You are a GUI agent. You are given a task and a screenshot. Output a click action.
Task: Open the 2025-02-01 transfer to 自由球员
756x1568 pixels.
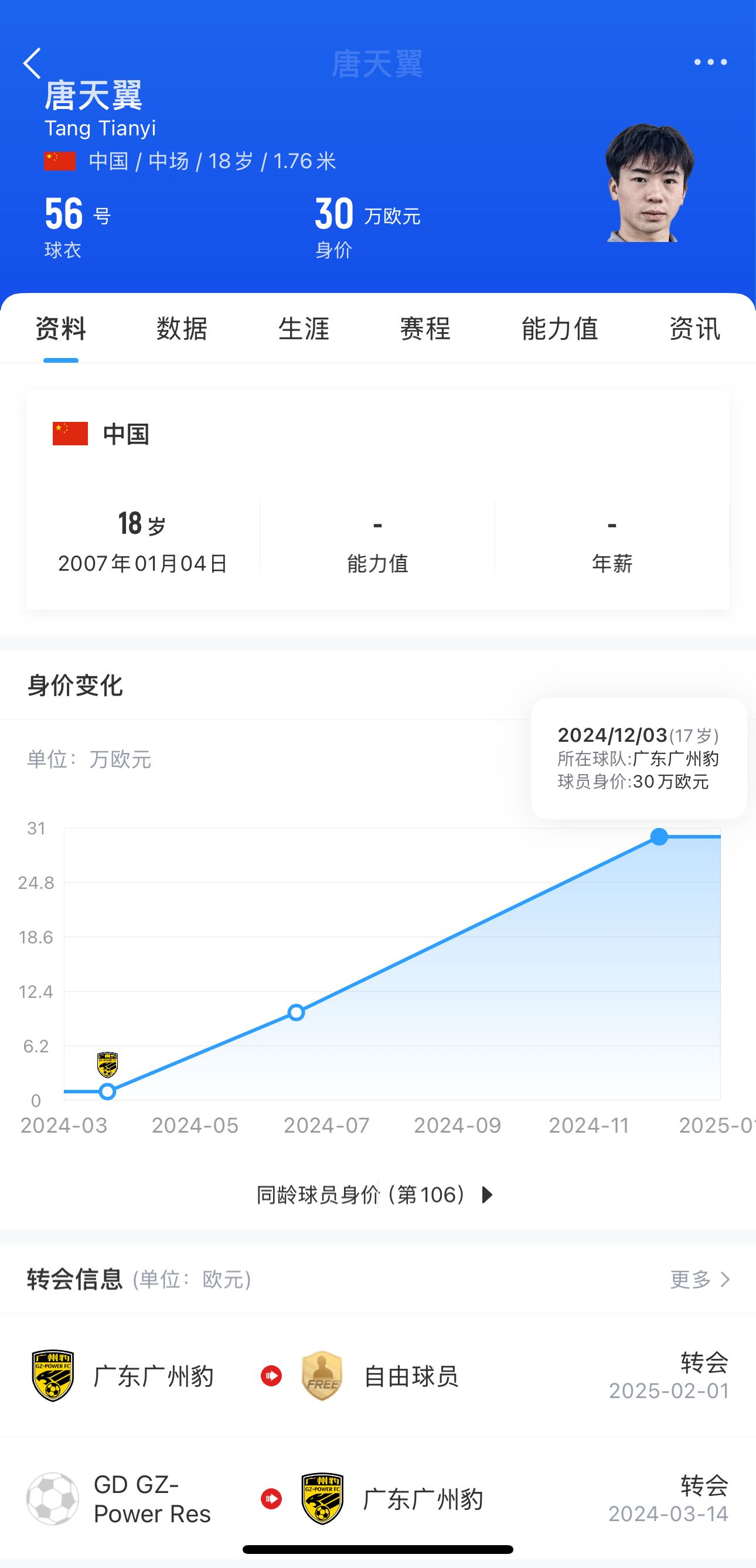click(377, 1376)
